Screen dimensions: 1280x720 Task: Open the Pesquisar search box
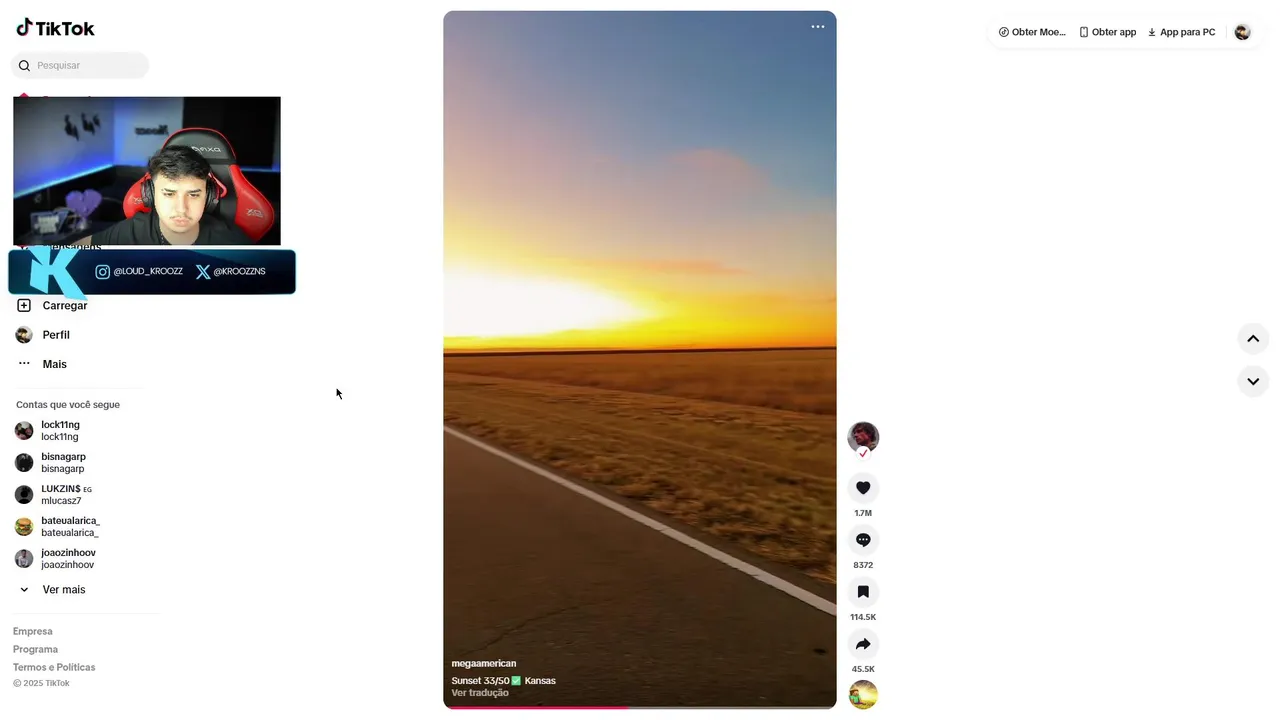[x=85, y=66]
